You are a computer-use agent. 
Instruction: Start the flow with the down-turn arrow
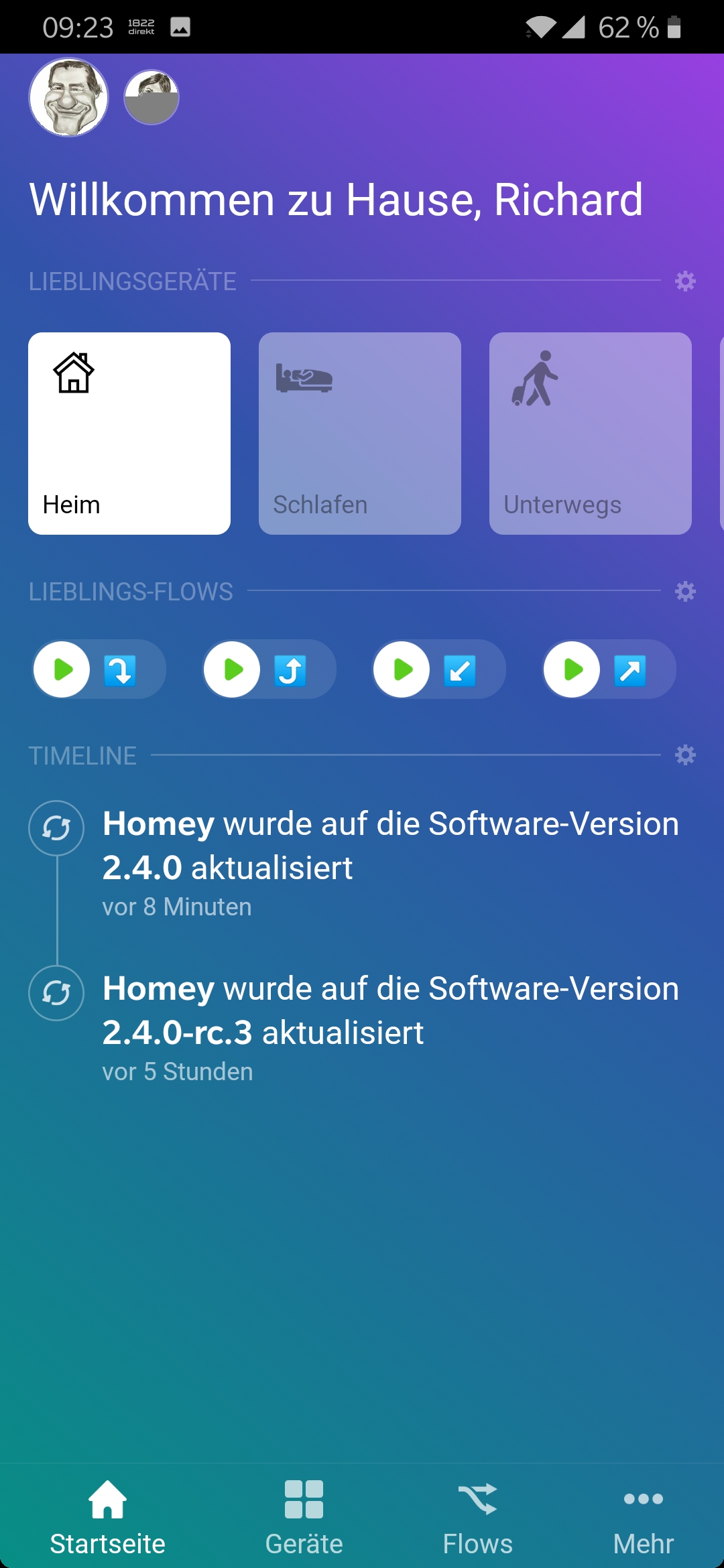(x=62, y=669)
